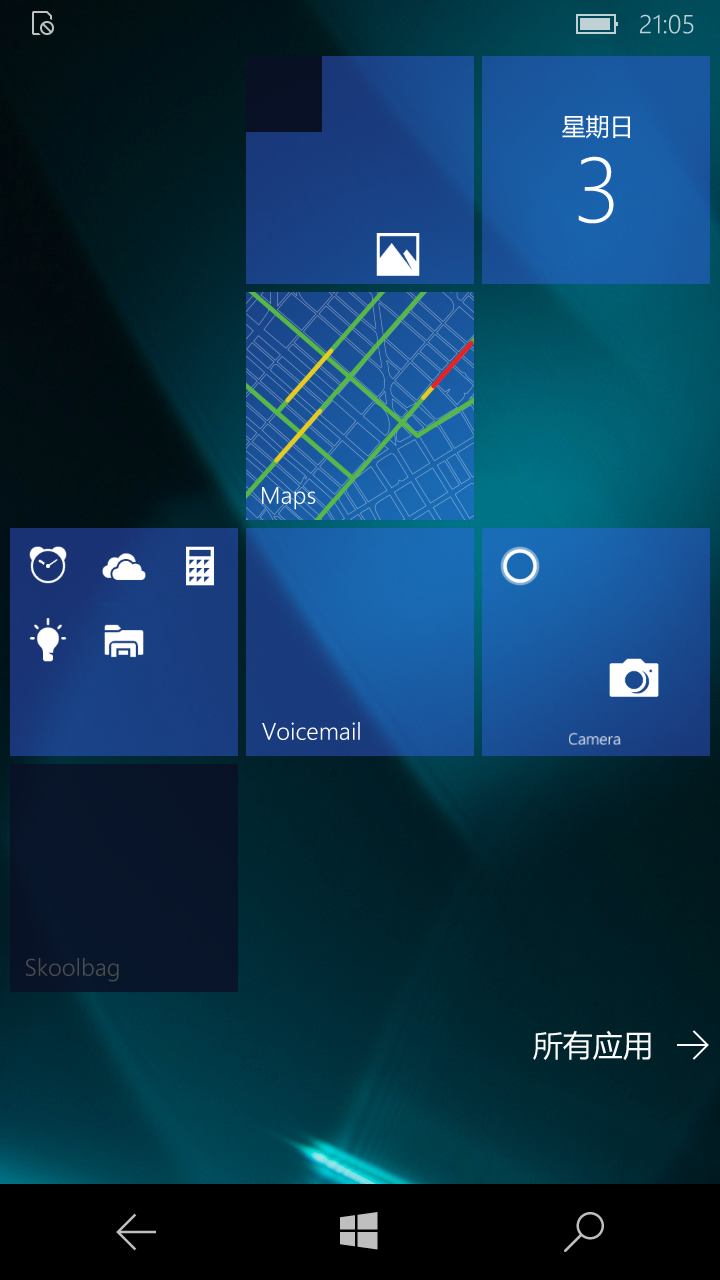The width and height of the screenshot is (720, 1280).
Task: Tap the back arrow in the navigation bar
Action: point(136,1232)
